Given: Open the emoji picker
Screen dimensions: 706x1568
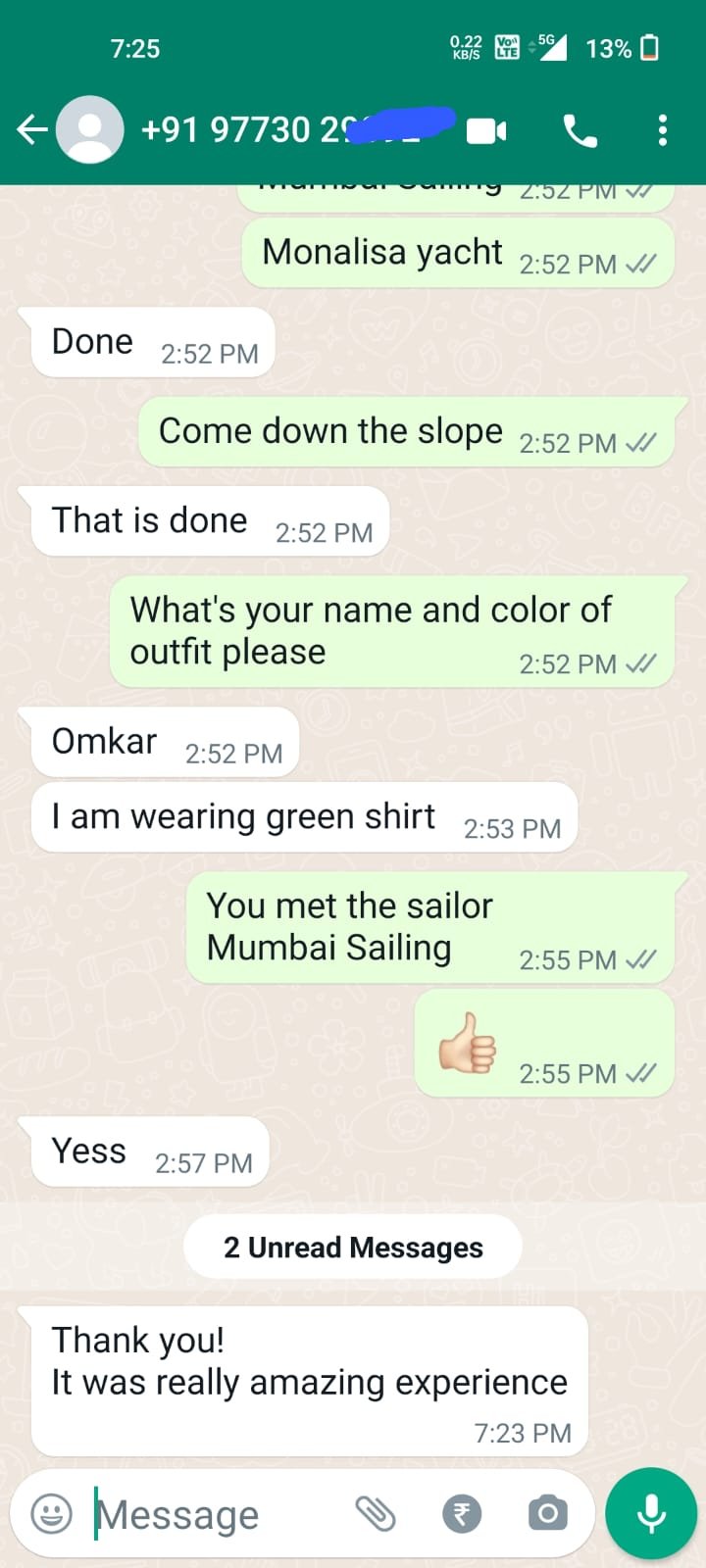Looking at the screenshot, I should pos(52,1514).
